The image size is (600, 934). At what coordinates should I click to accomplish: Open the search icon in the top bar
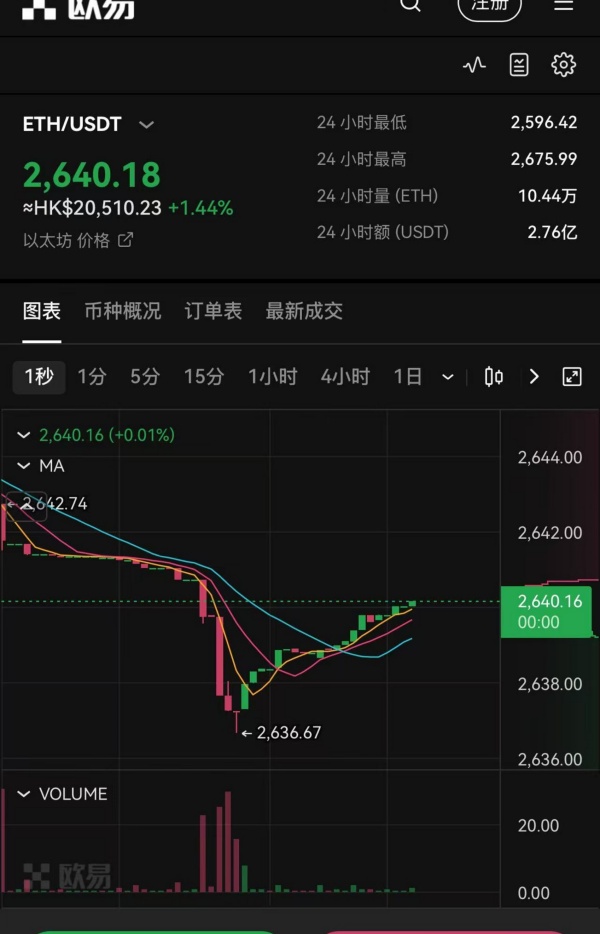[410, 5]
